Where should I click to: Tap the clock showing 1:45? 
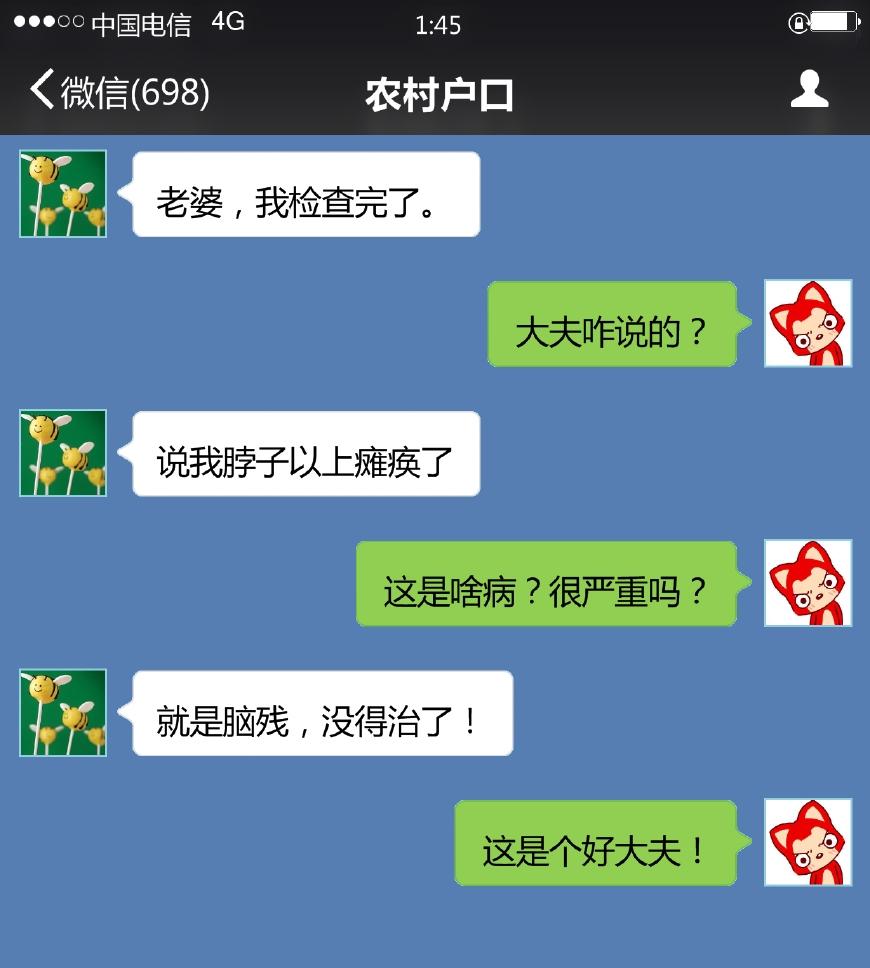point(440,25)
